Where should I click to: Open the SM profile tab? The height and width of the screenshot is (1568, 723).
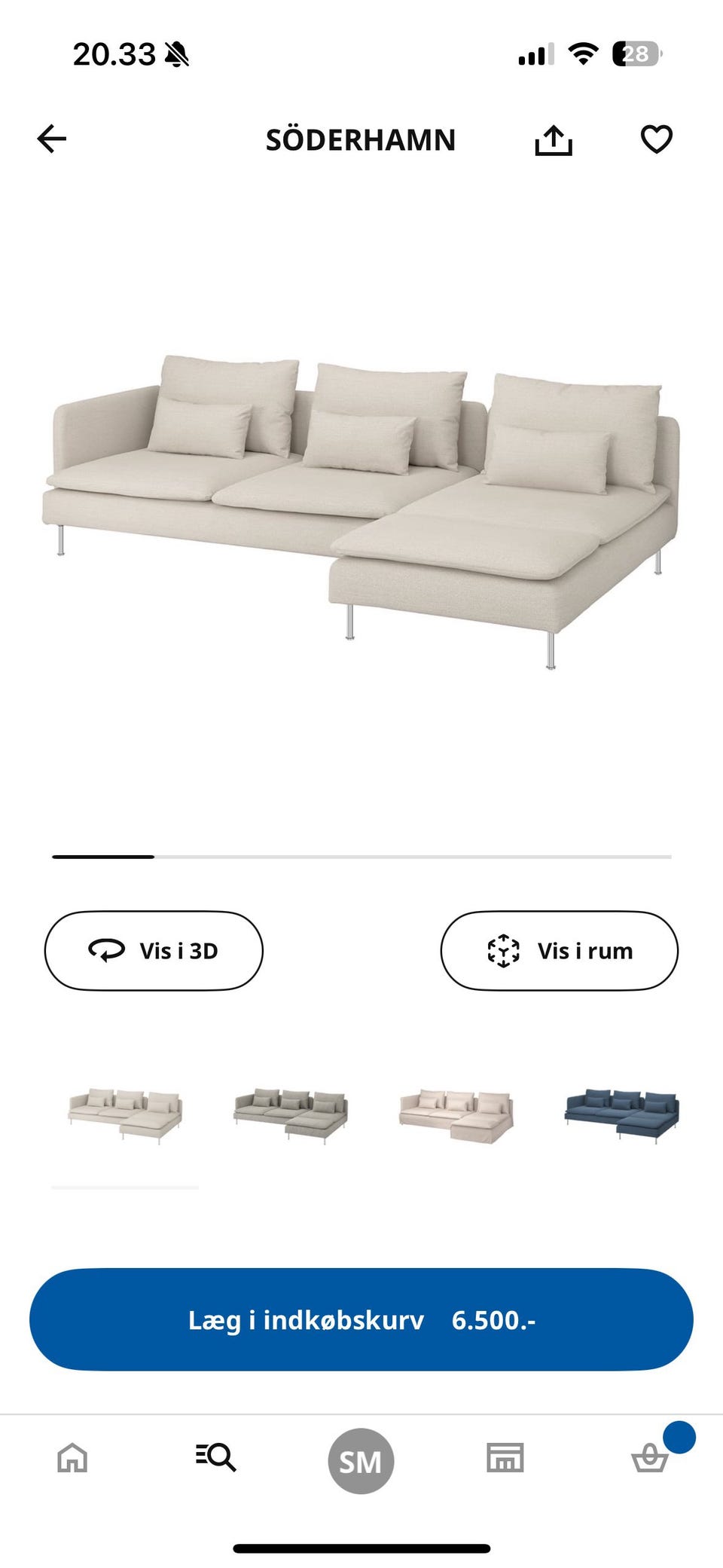click(361, 1461)
